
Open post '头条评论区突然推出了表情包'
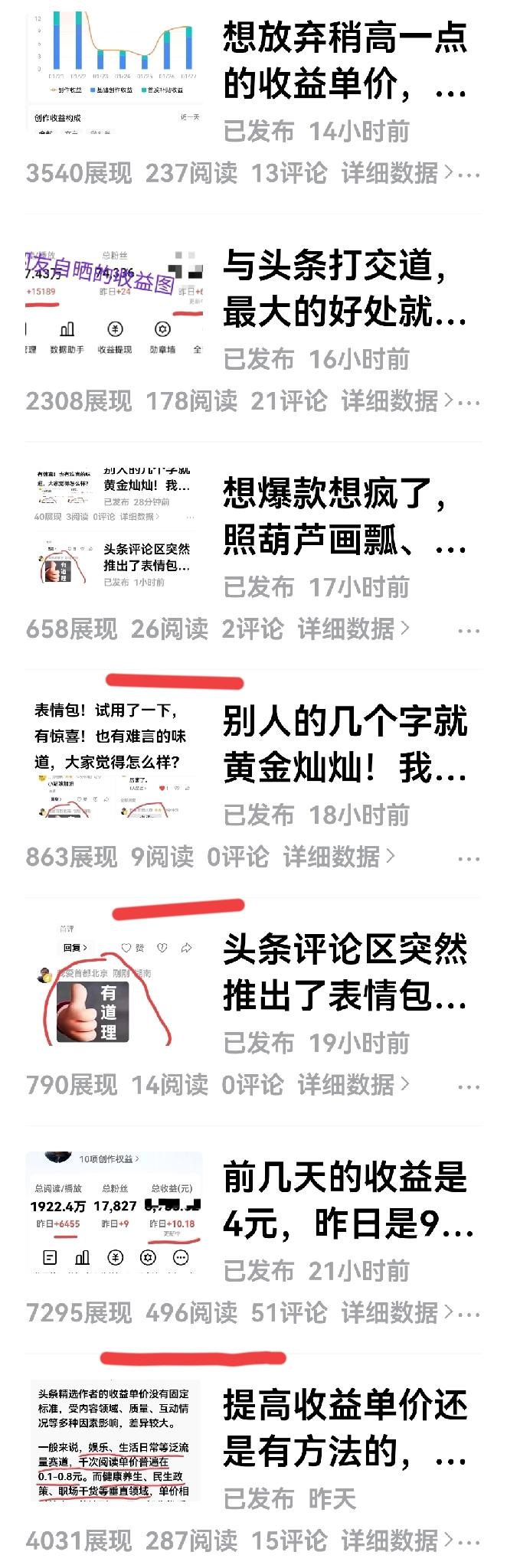pos(345,972)
